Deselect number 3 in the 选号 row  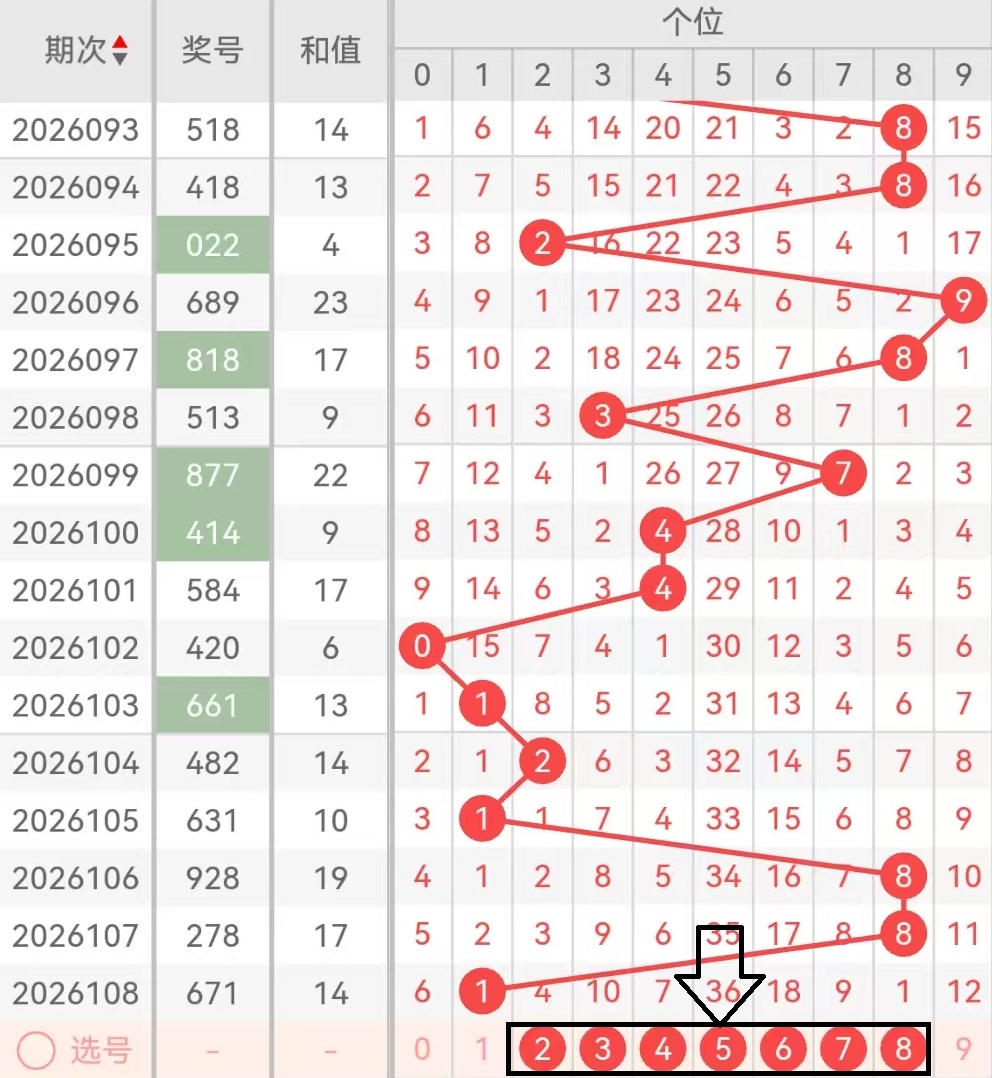coord(602,1050)
